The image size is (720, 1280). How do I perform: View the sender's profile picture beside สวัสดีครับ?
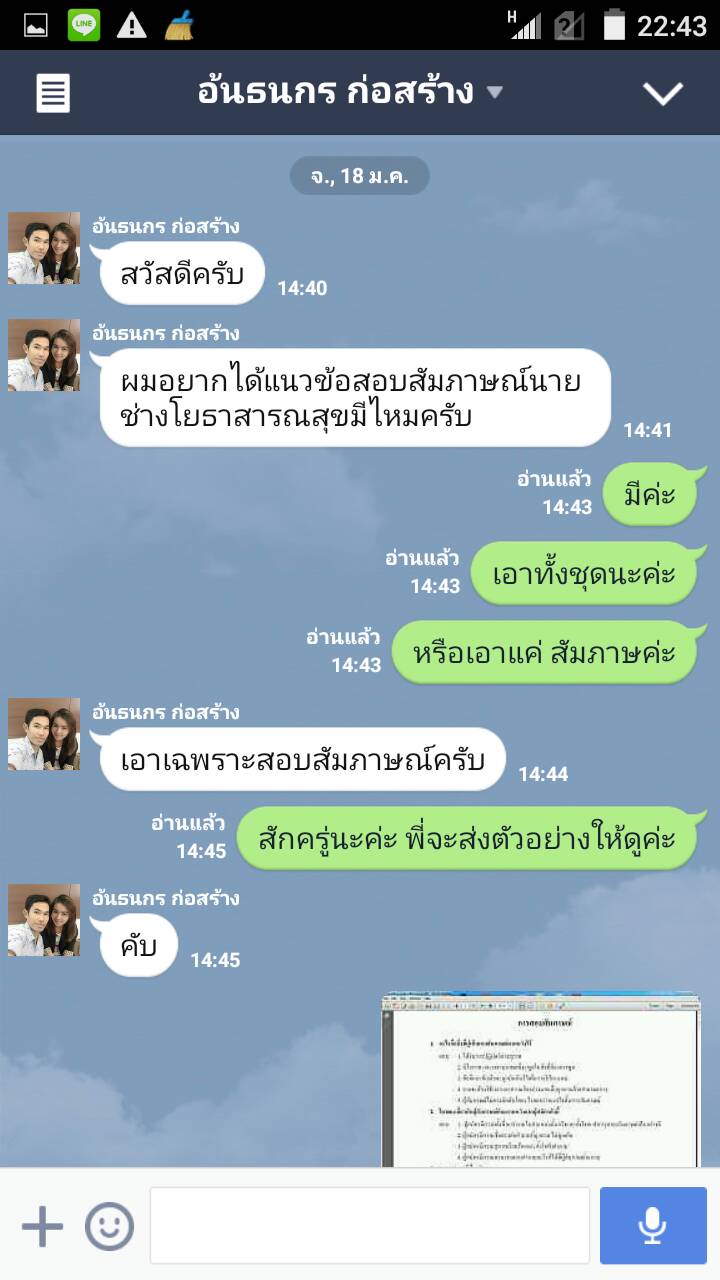point(44,248)
